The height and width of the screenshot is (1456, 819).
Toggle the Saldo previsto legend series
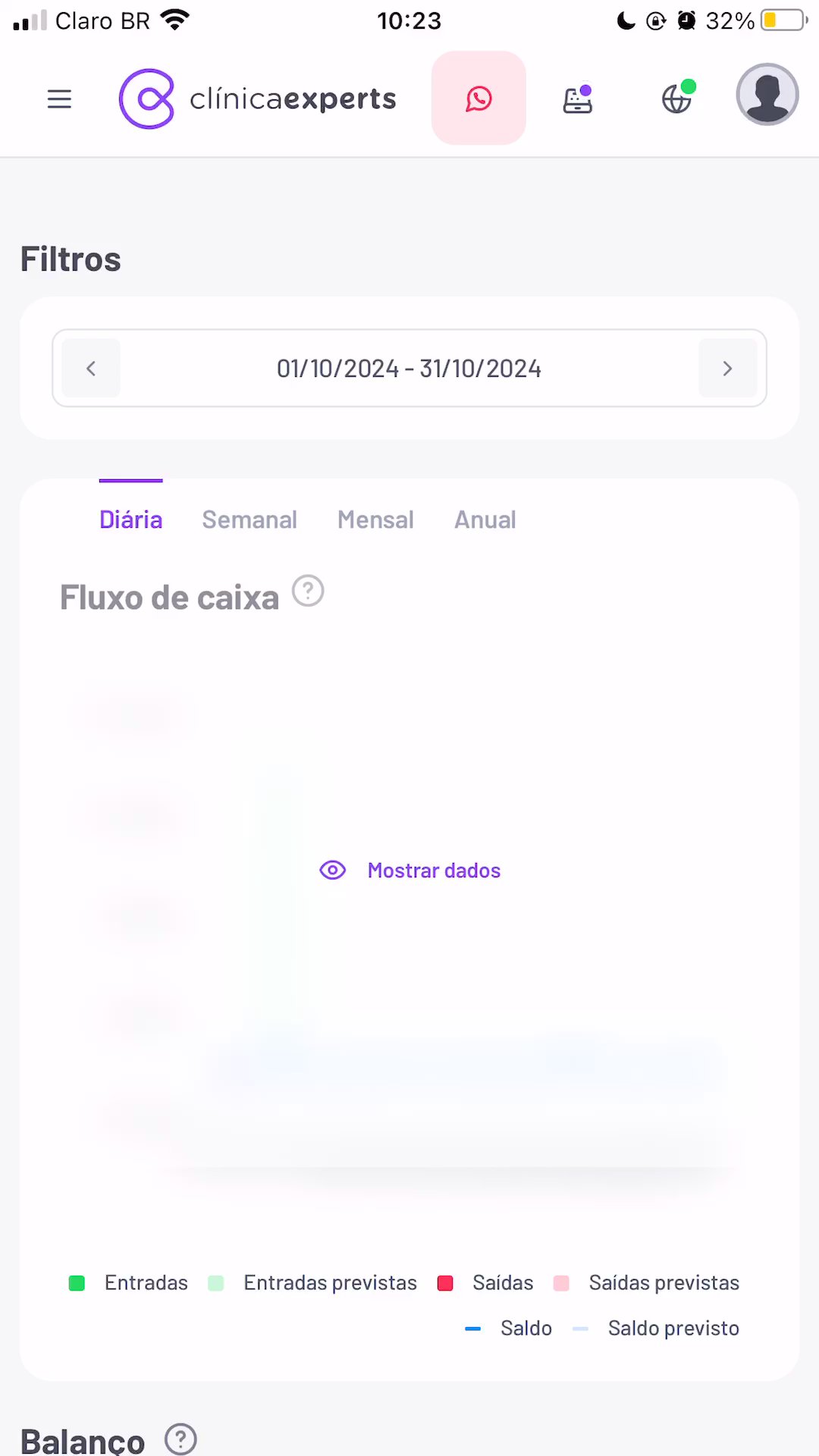(657, 1328)
